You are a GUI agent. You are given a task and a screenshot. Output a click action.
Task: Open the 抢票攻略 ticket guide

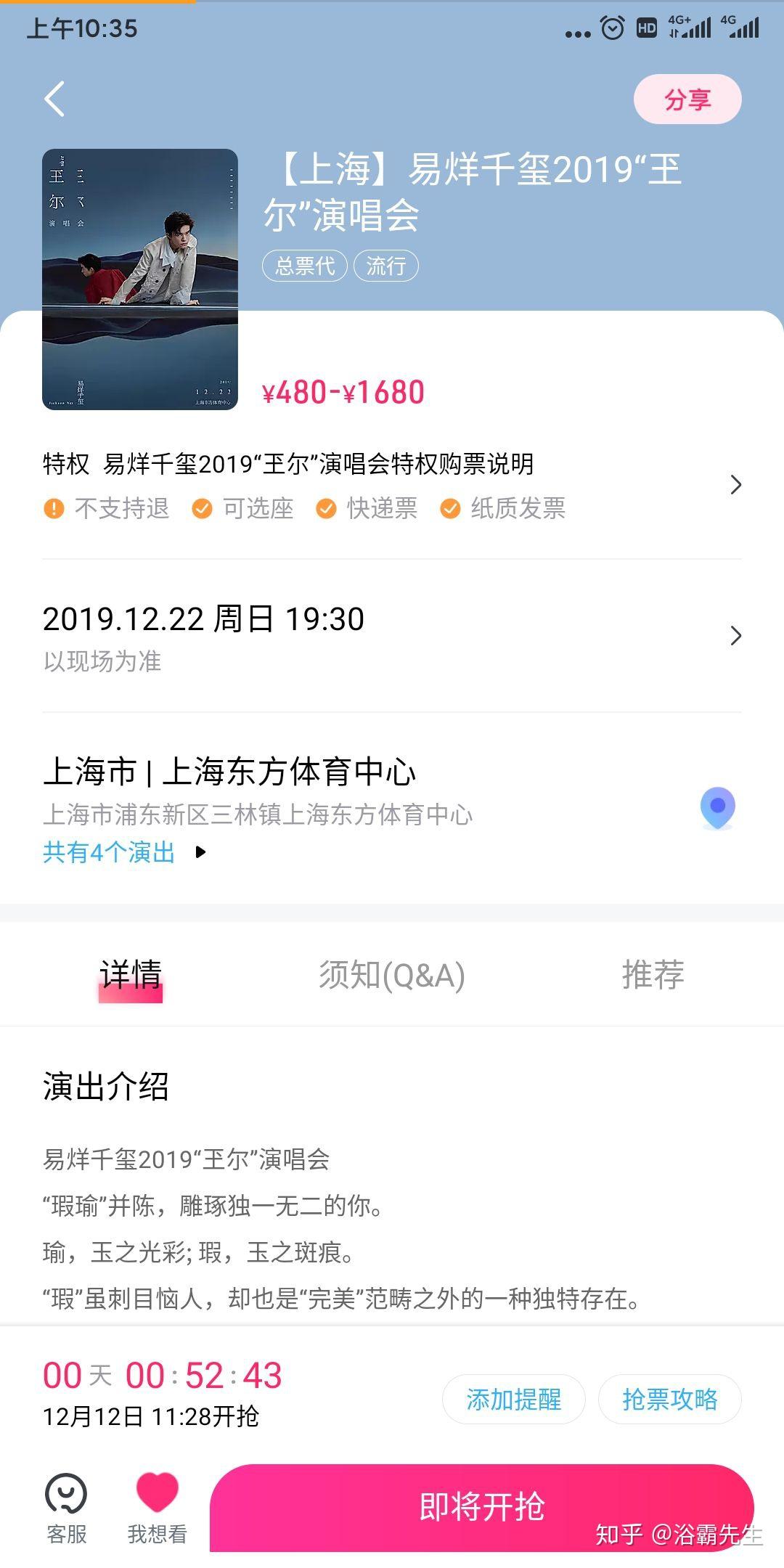[x=669, y=1399]
